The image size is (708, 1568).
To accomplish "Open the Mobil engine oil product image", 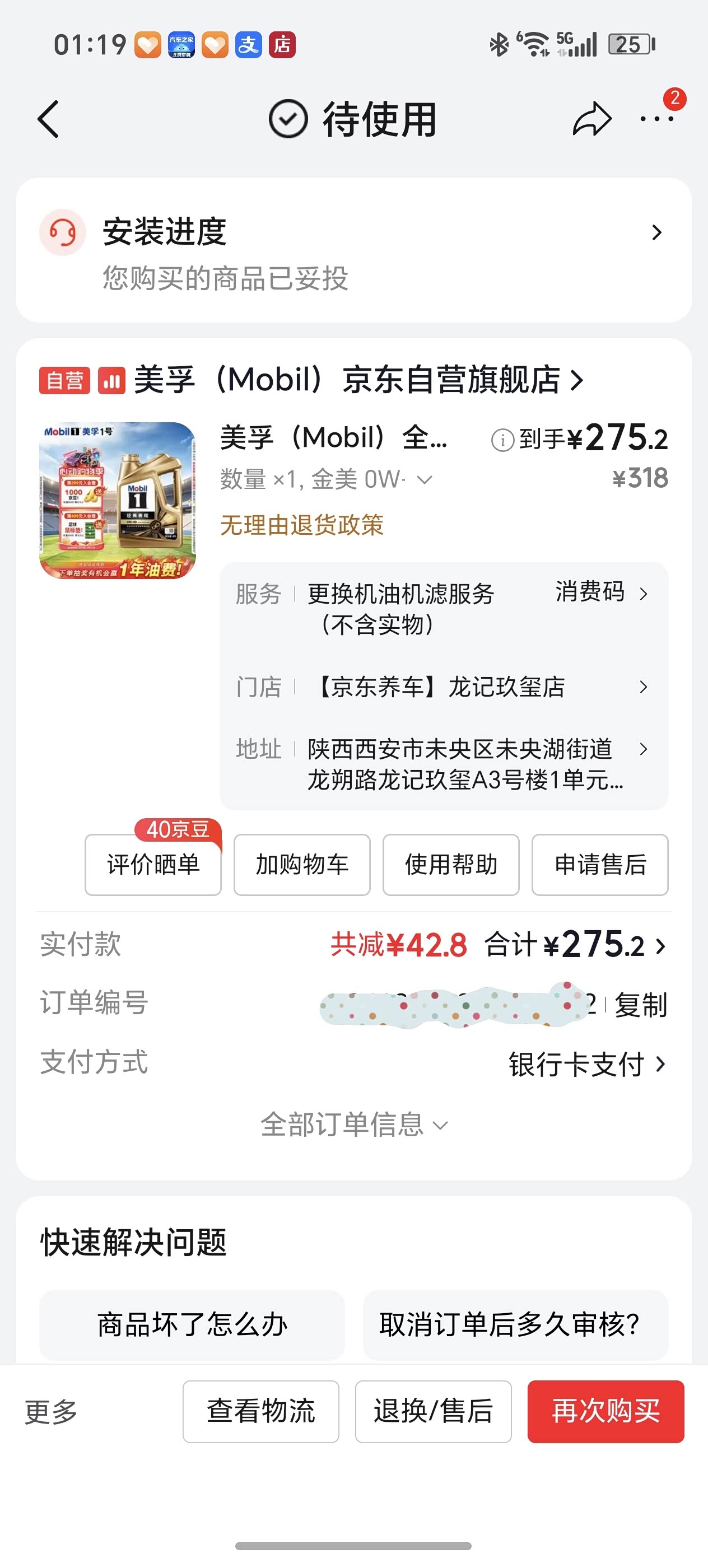I will (x=118, y=500).
